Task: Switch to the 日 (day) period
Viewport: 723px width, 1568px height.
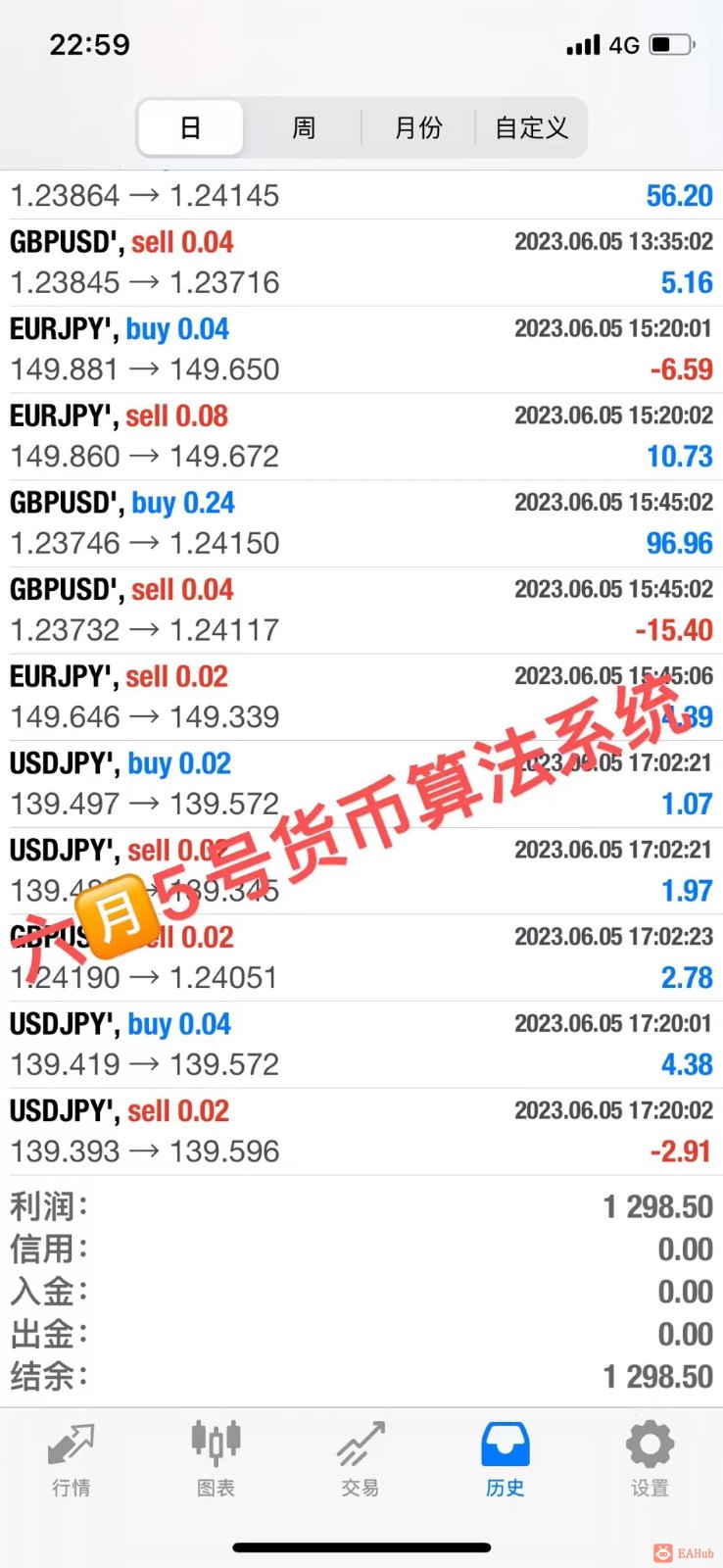Action: pos(190,128)
